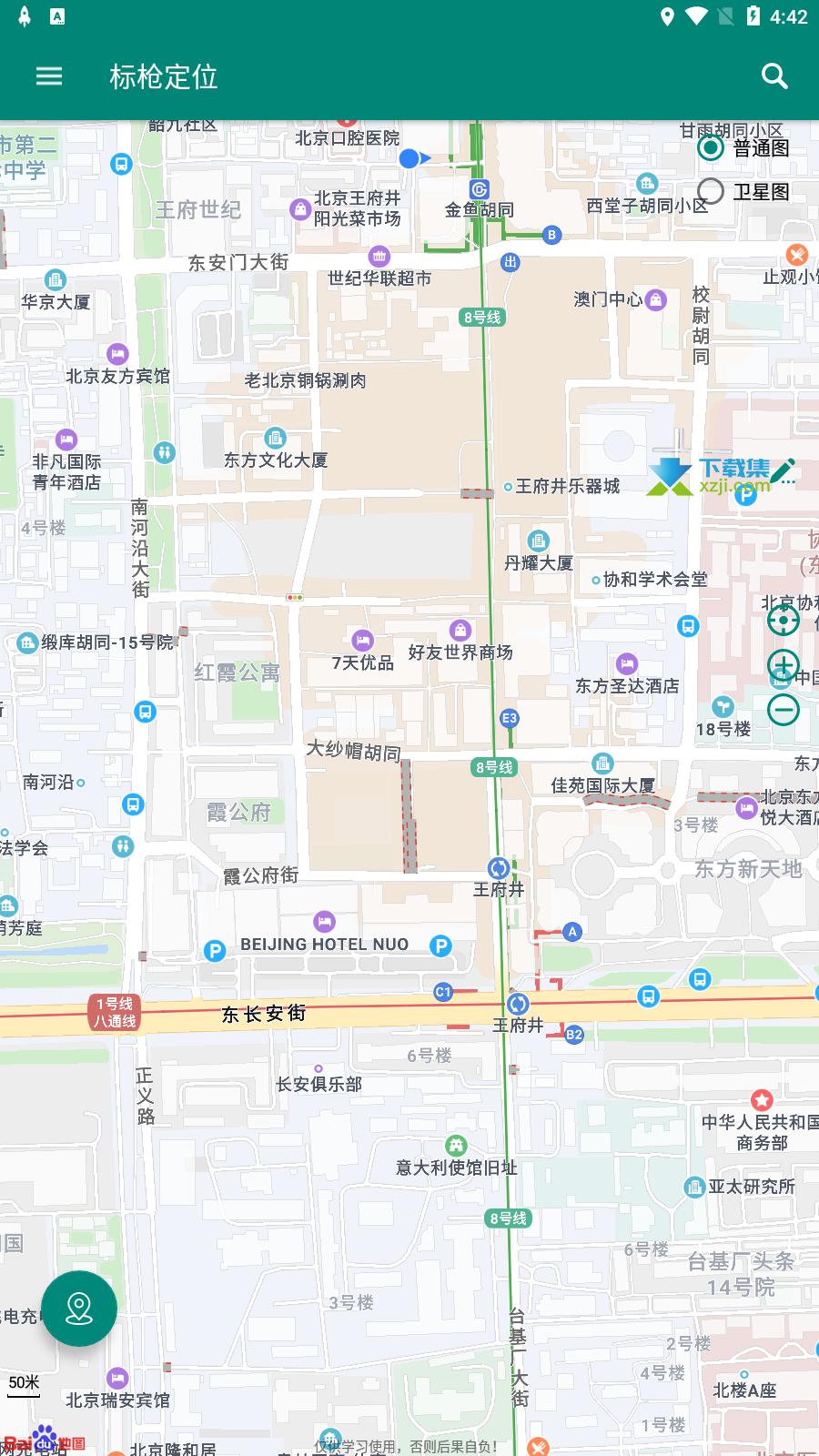The height and width of the screenshot is (1456, 819).
Task: Tap the locate-me crosshair button
Action: pos(784,621)
